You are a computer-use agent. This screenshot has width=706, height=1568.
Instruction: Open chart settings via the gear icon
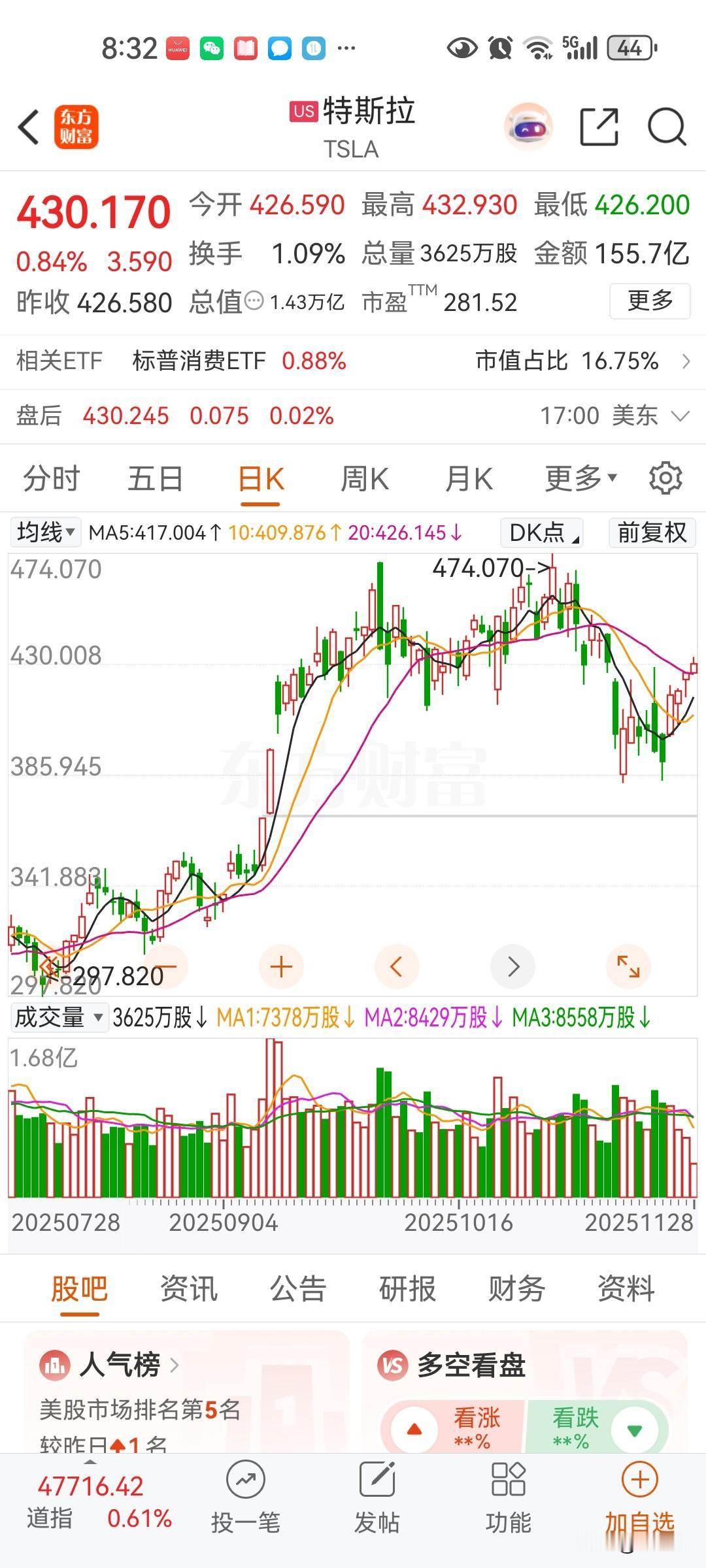click(666, 478)
